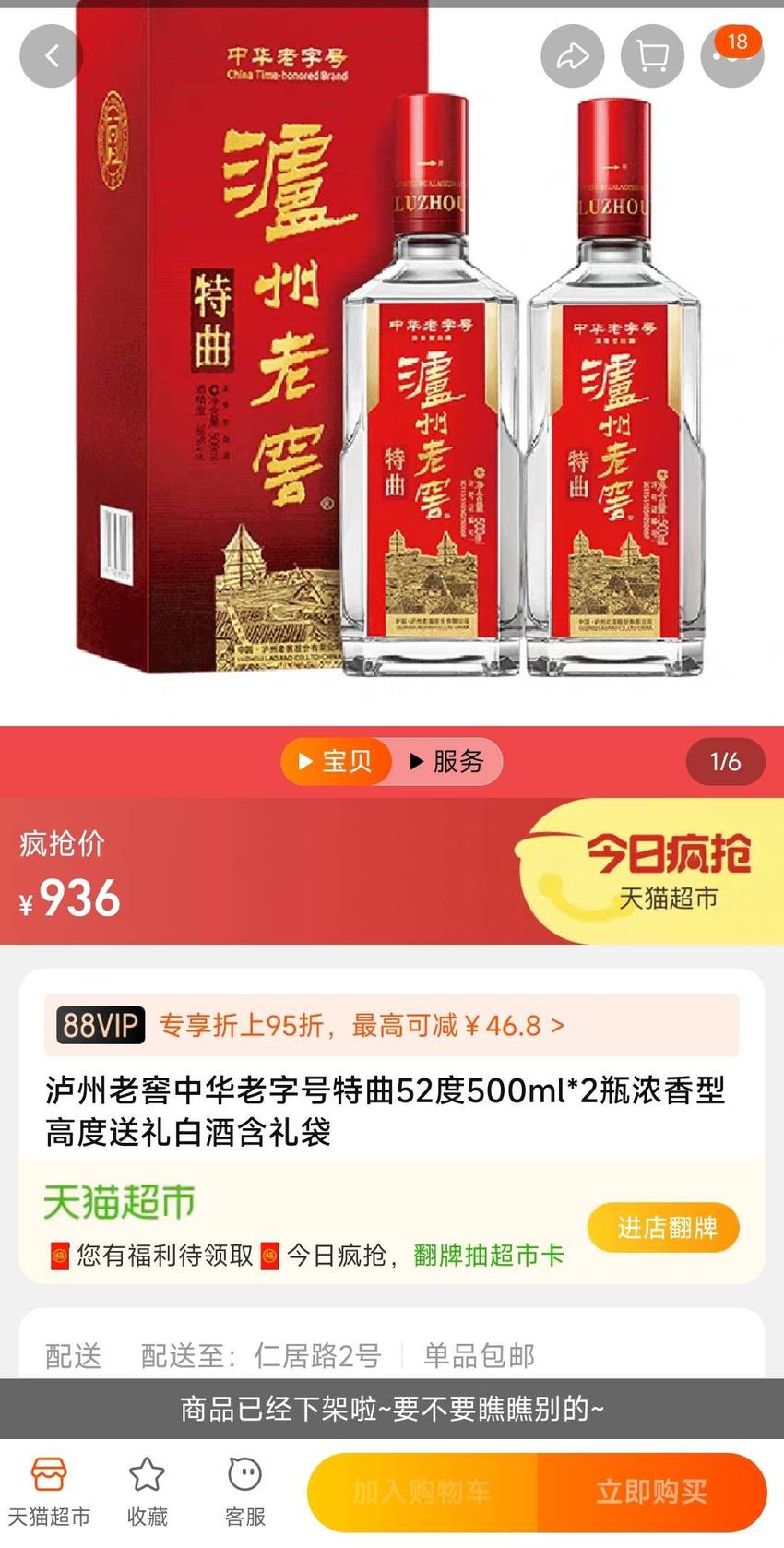This screenshot has height=1548, width=784.
Task: Select the 宝贝 tab
Action: point(336,761)
